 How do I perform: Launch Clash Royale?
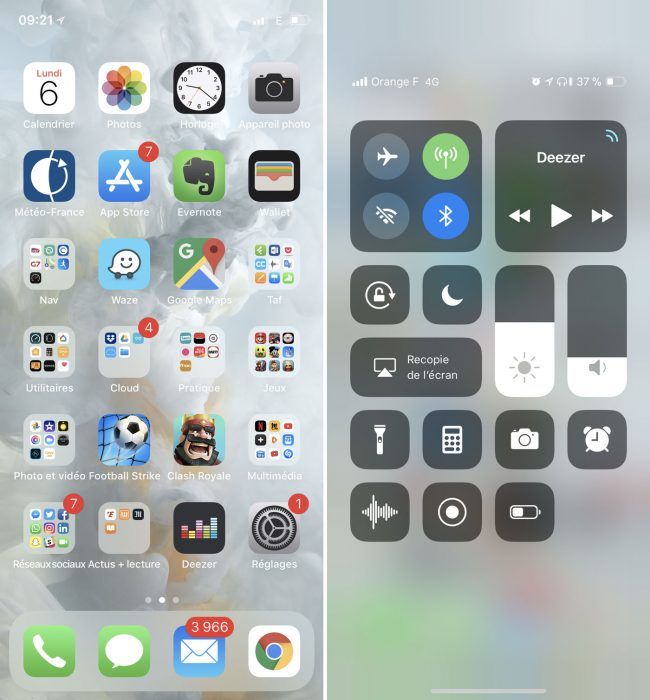pyautogui.click(x=199, y=440)
